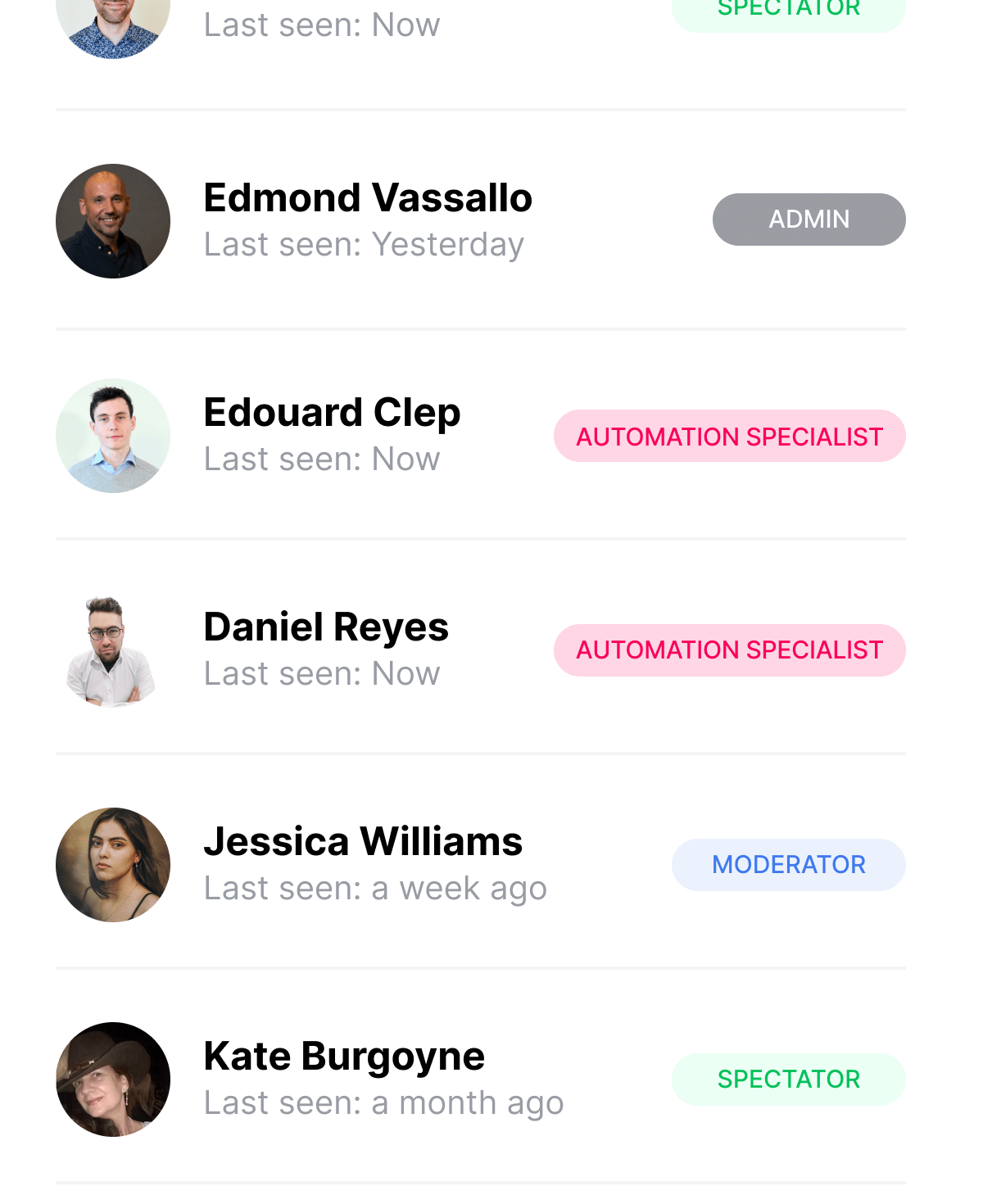The height and width of the screenshot is (1204, 983).
Task: Tap Kate Burgoyne's SPECTATOR role badge
Action: pyautogui.click(x=788, y=1080)
